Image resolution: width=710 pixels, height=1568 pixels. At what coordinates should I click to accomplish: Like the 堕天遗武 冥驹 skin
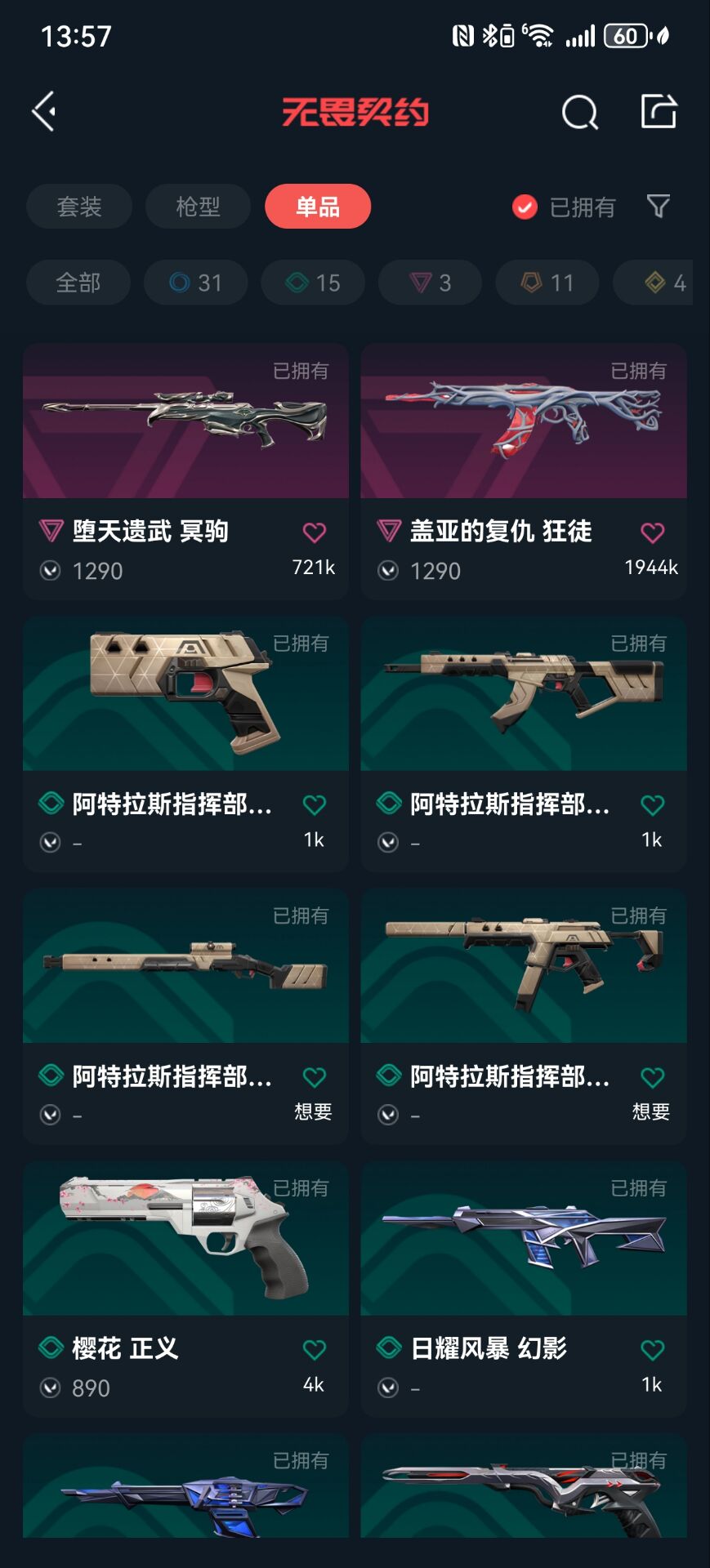click(315, 532)
